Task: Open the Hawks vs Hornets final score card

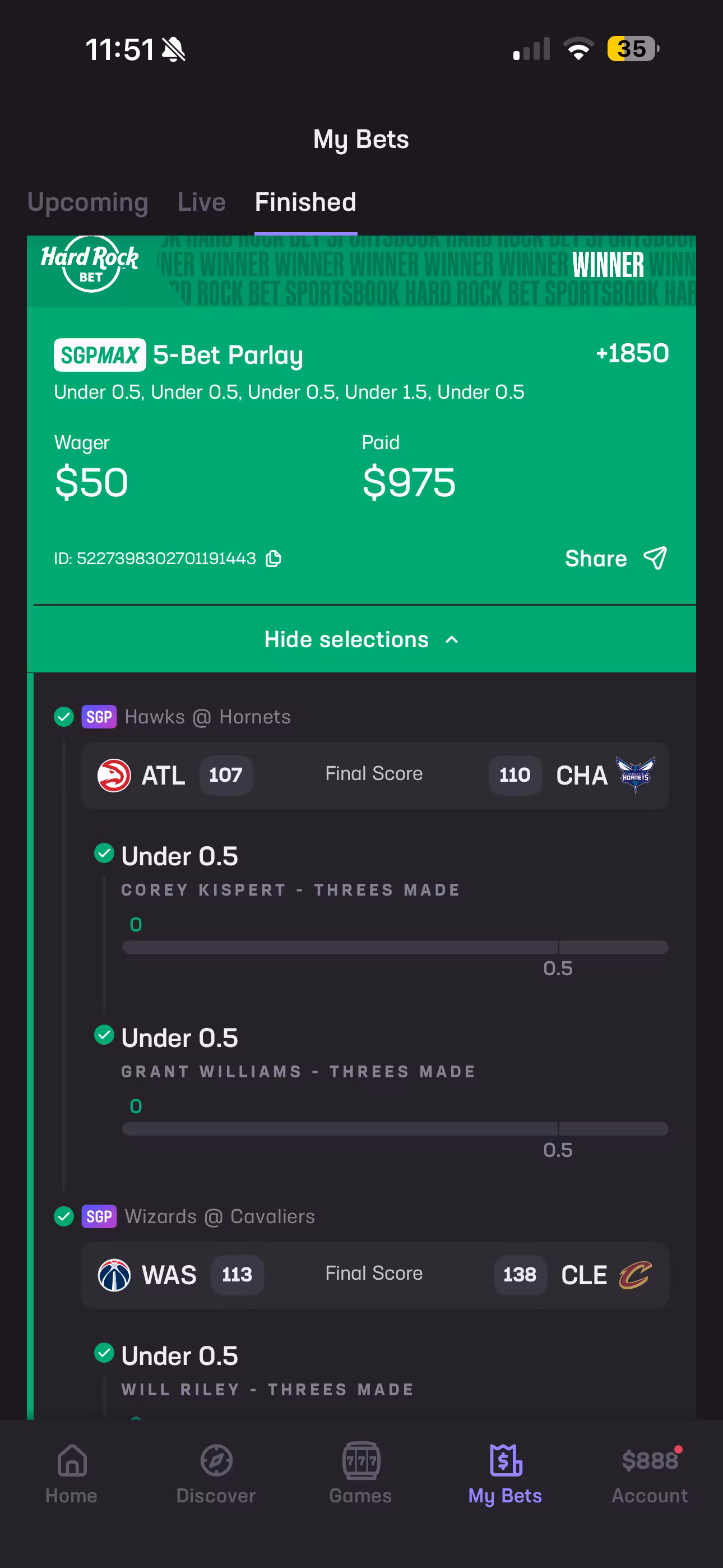Action: [374, 774]
